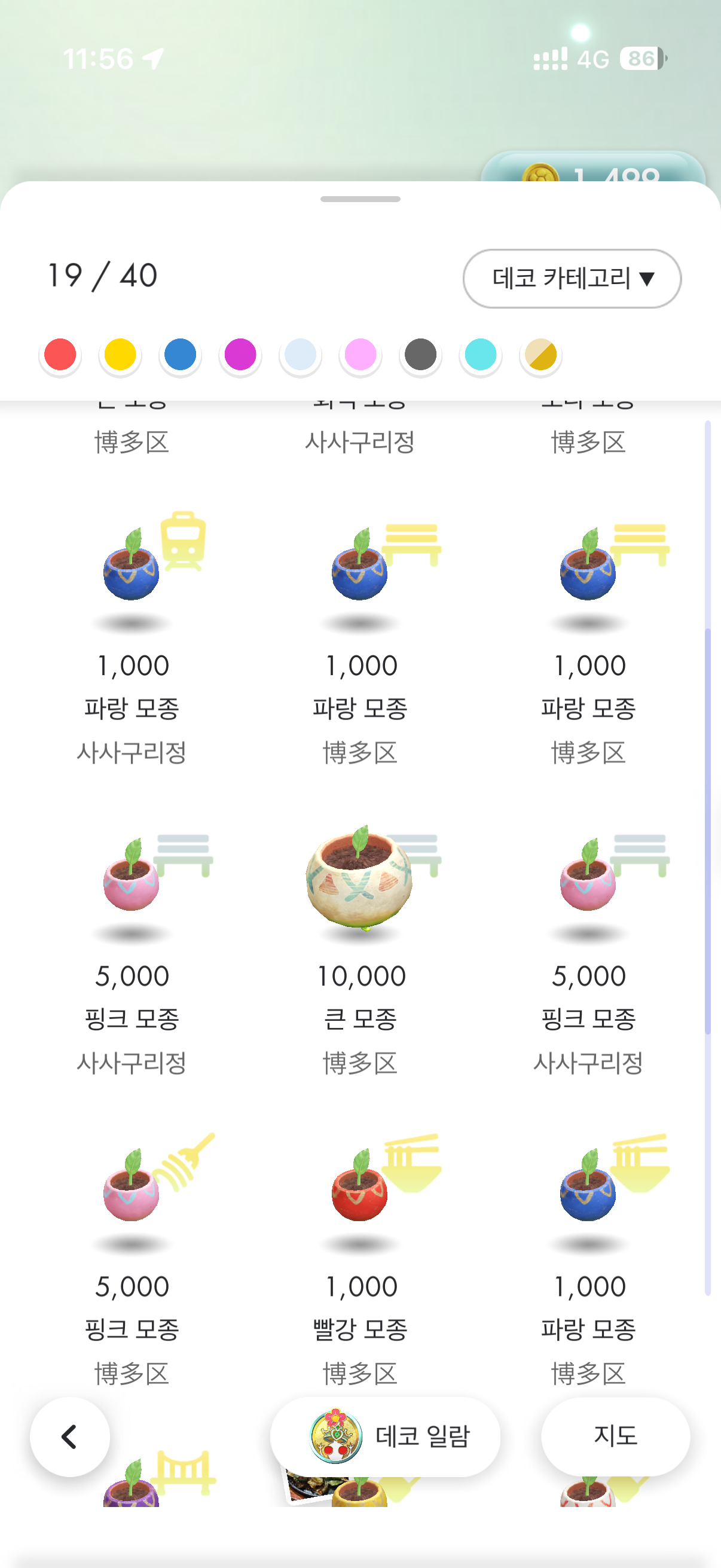Image resolution: width=721 pixels, height=1568 pixels.
Task: Open the 데코 카테고리 dropdown
Action: coord(572,278)
